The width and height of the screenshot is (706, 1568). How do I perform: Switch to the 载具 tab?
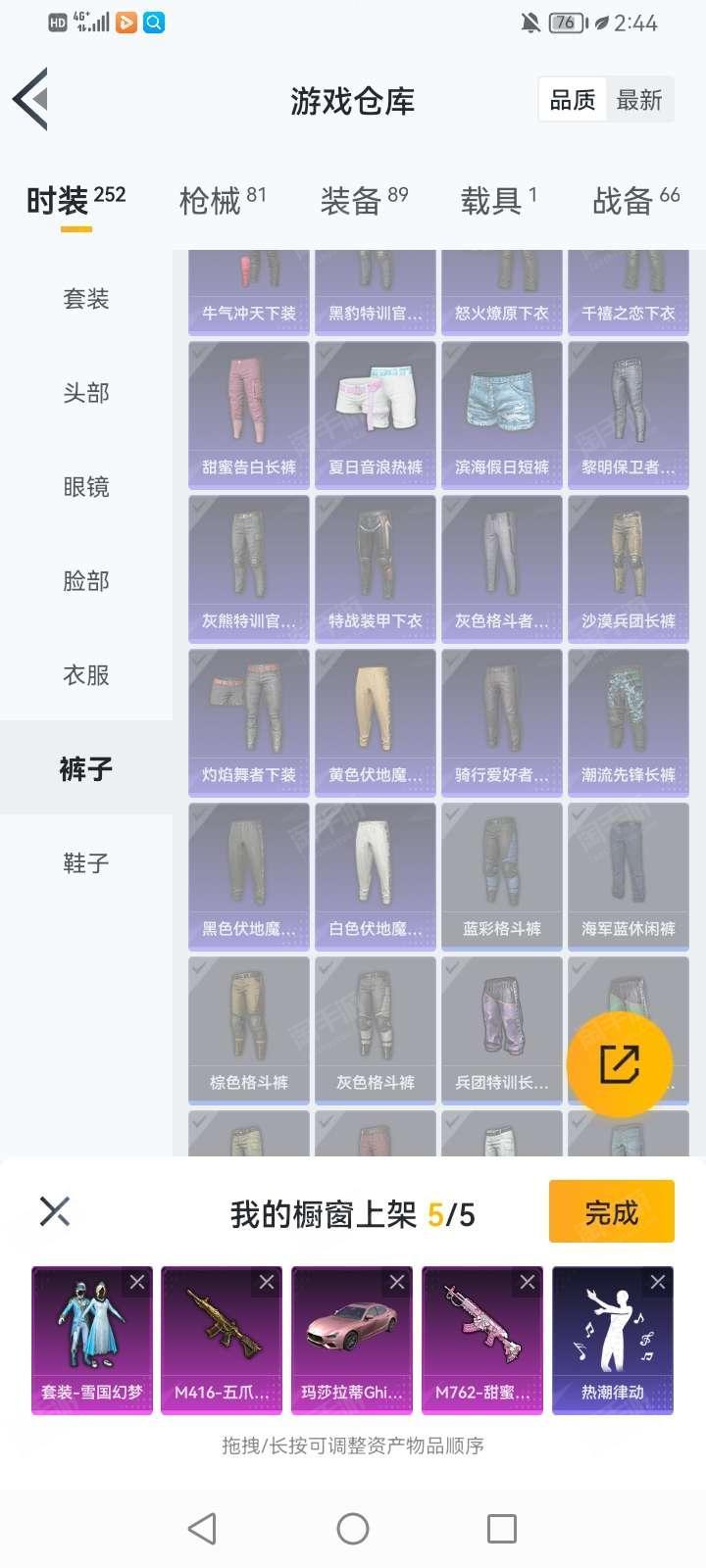498,200
